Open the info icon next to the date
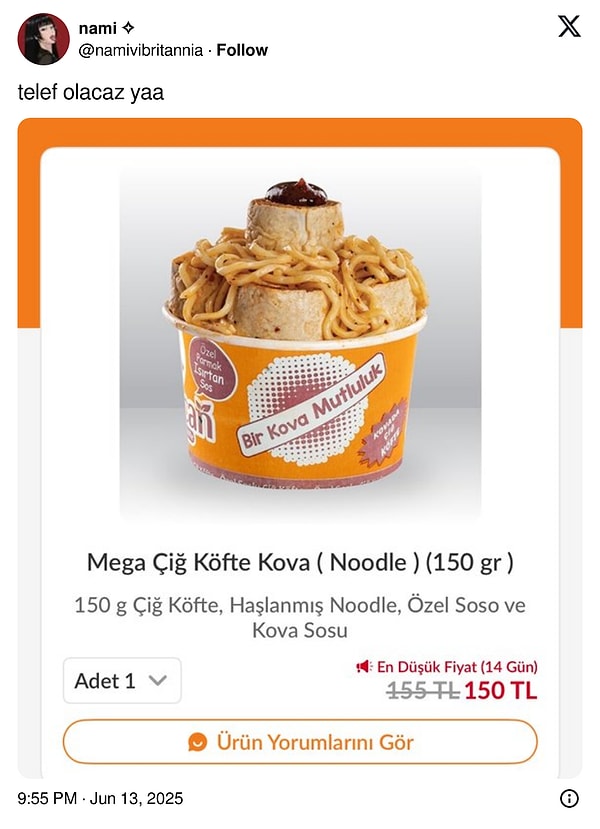Viewport: 600px width, 829px height. point(569,798)
